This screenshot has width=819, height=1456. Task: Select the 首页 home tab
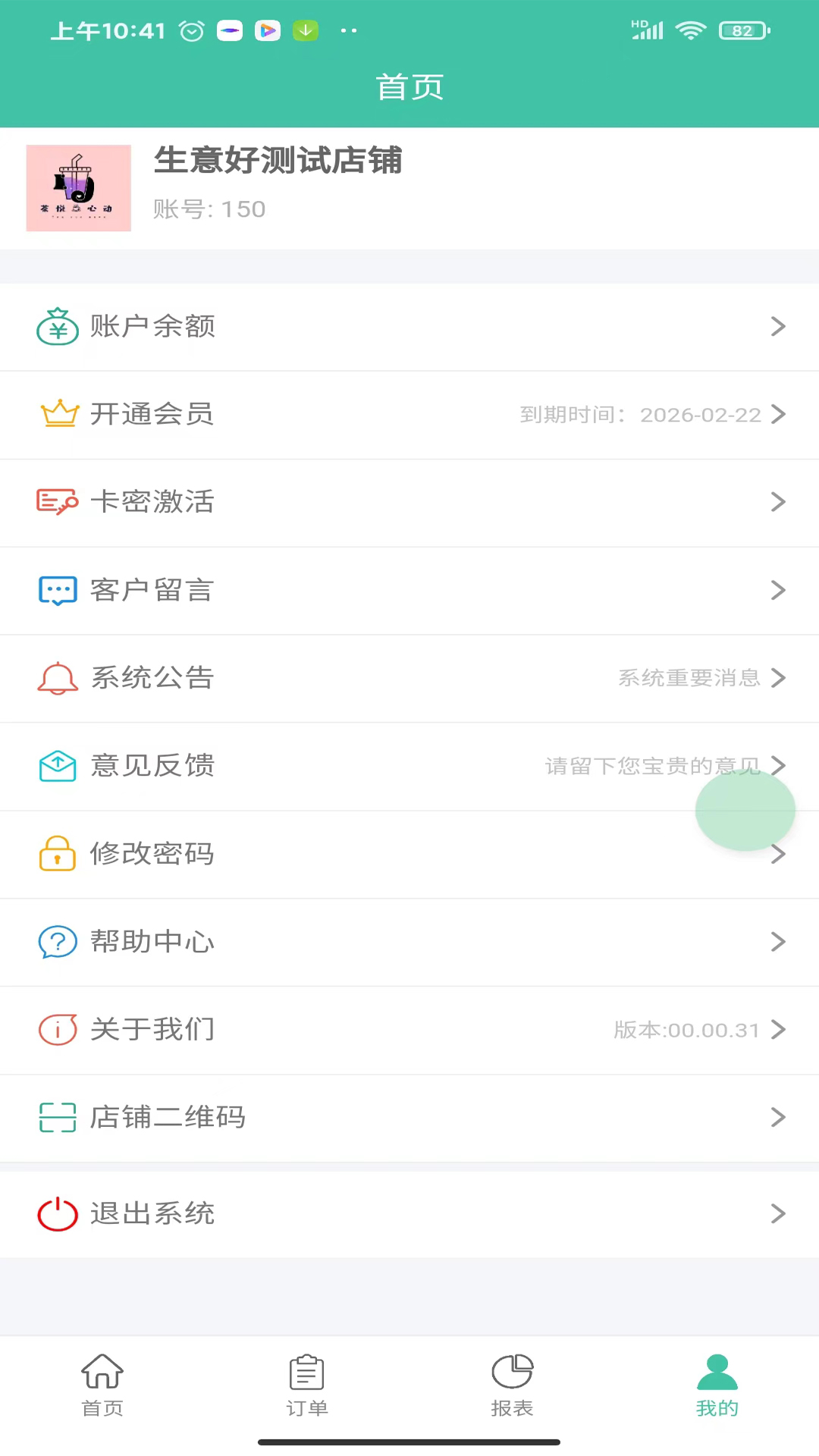102,1388
